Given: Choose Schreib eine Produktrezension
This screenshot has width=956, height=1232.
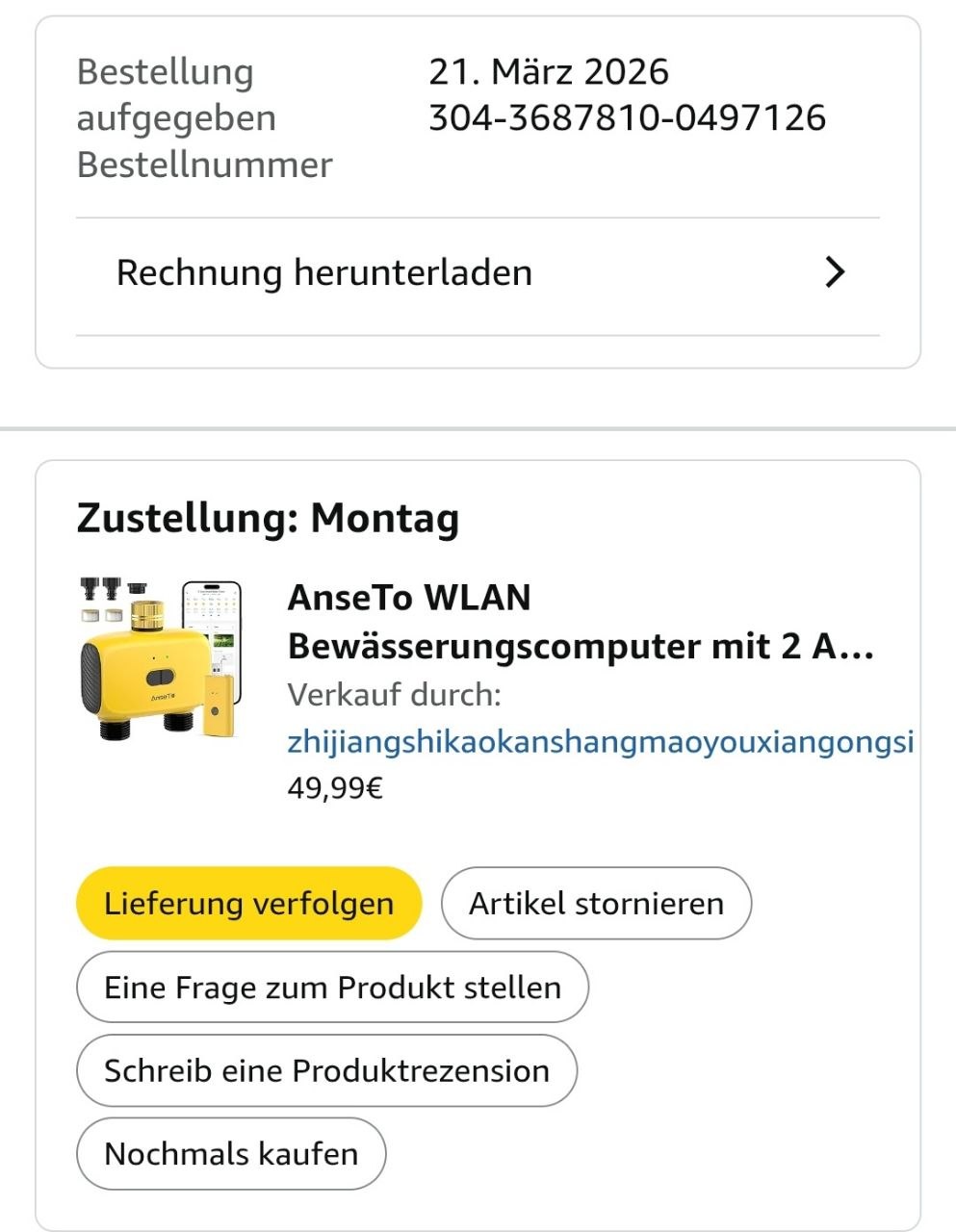Looking at the screenshot, I should pyautogui.click(x=326, y=1071).
